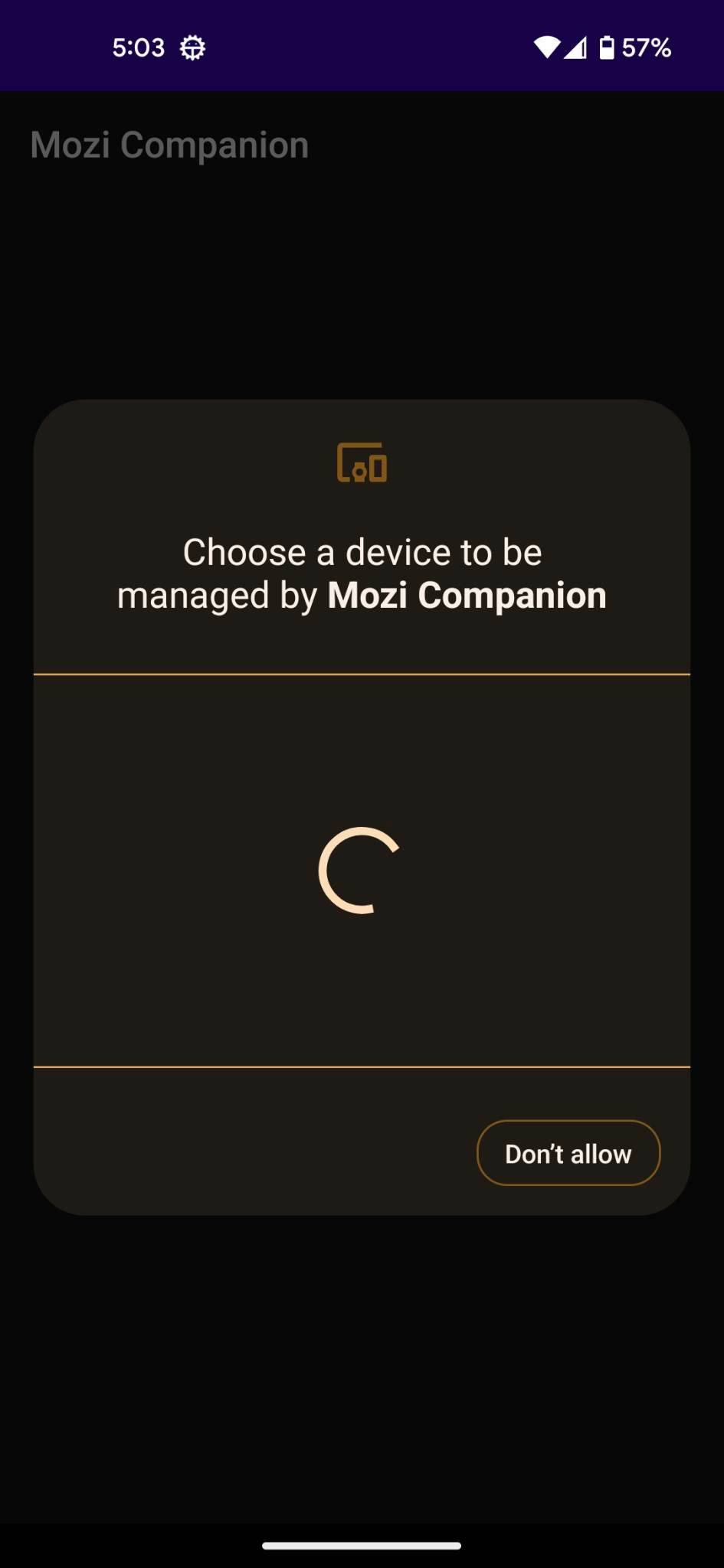
Task: Tap the 57% battery percentage text
Action: [647, 47]
